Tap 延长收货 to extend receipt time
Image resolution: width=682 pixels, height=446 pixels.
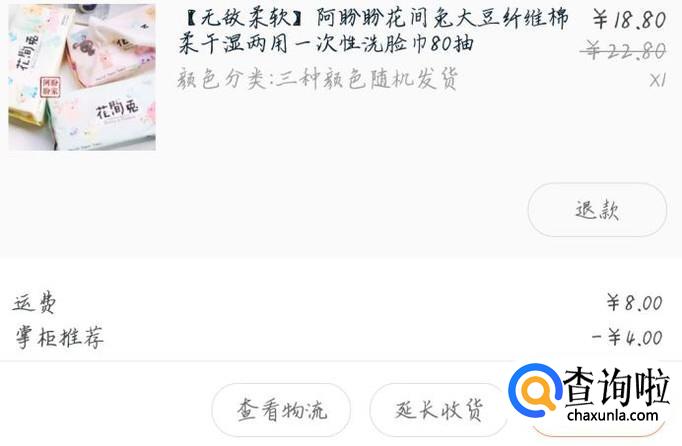438,410
